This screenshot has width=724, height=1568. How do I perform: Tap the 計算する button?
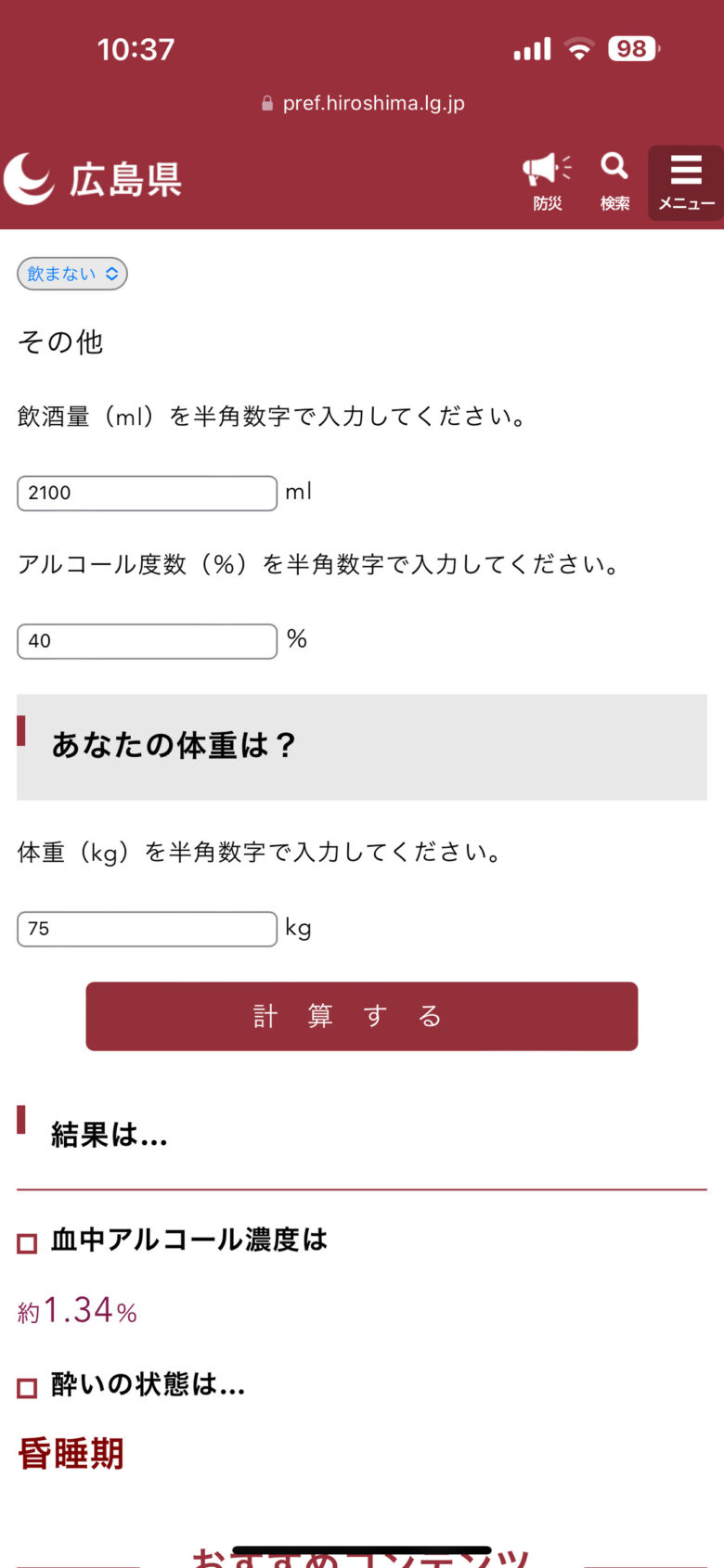pyautogui.click(x=362, y=1016)
